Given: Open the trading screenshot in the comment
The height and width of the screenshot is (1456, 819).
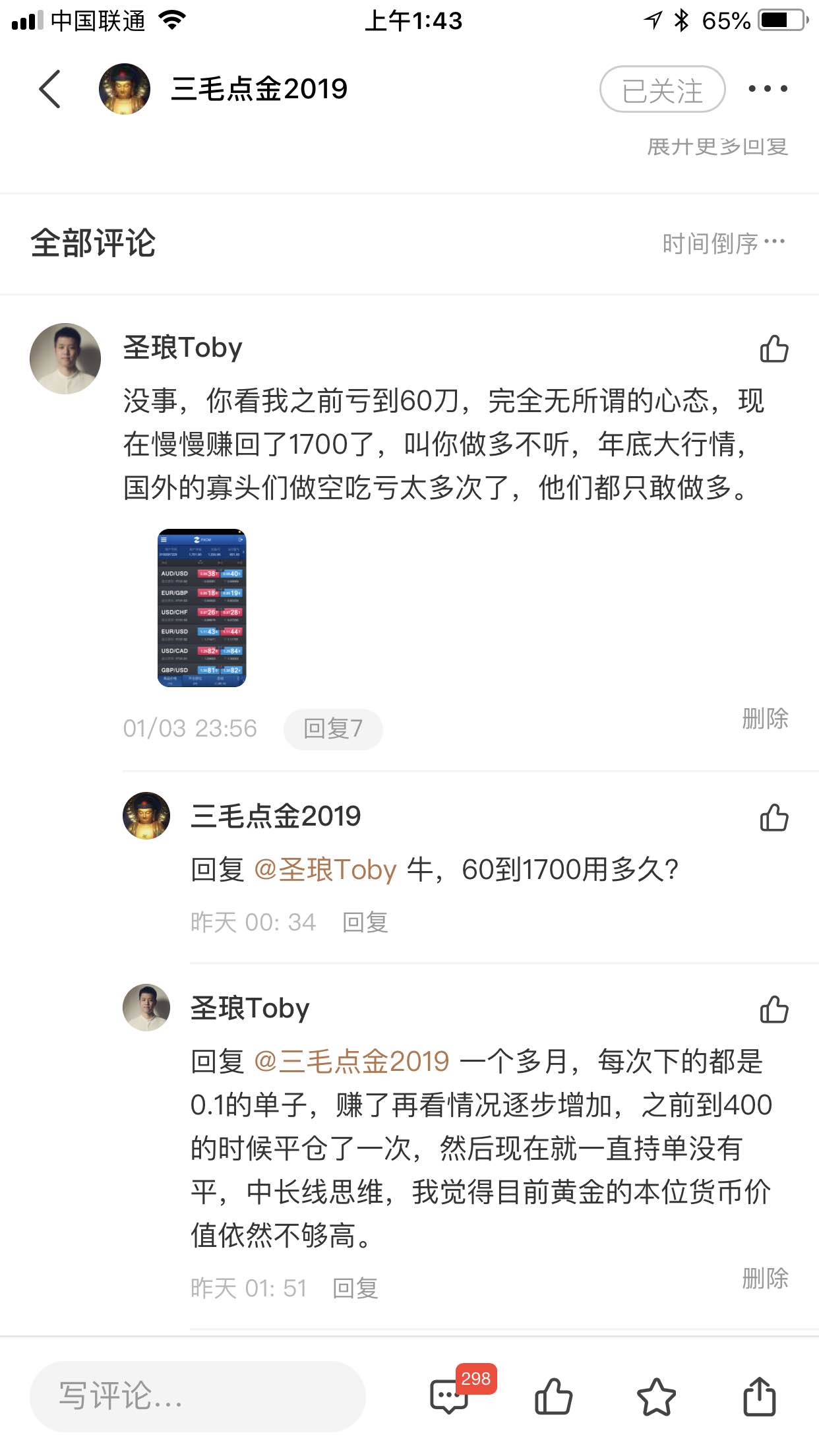Looking at the screenshot, I should [x=202, y=607].
